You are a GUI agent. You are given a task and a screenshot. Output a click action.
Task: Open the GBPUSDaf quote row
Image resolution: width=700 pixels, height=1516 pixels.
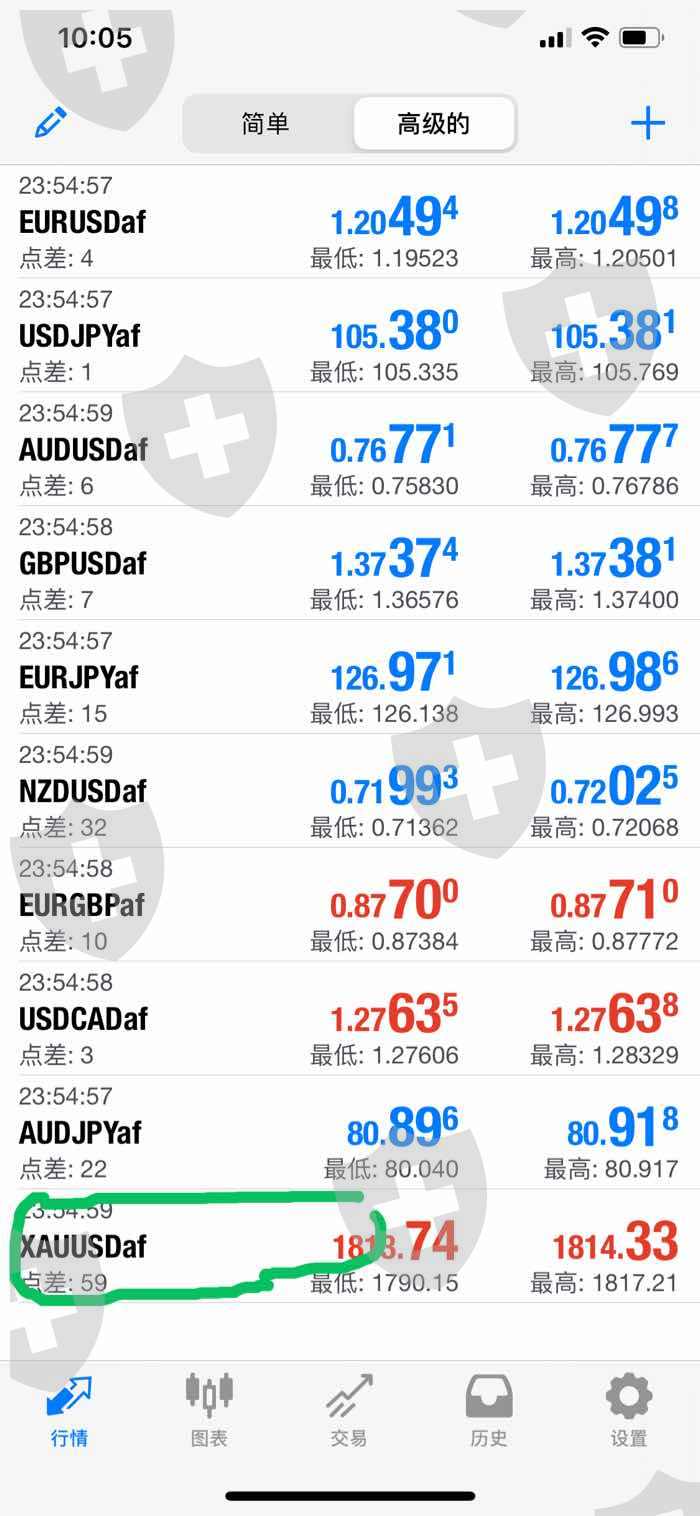click(x=83, y=564)
